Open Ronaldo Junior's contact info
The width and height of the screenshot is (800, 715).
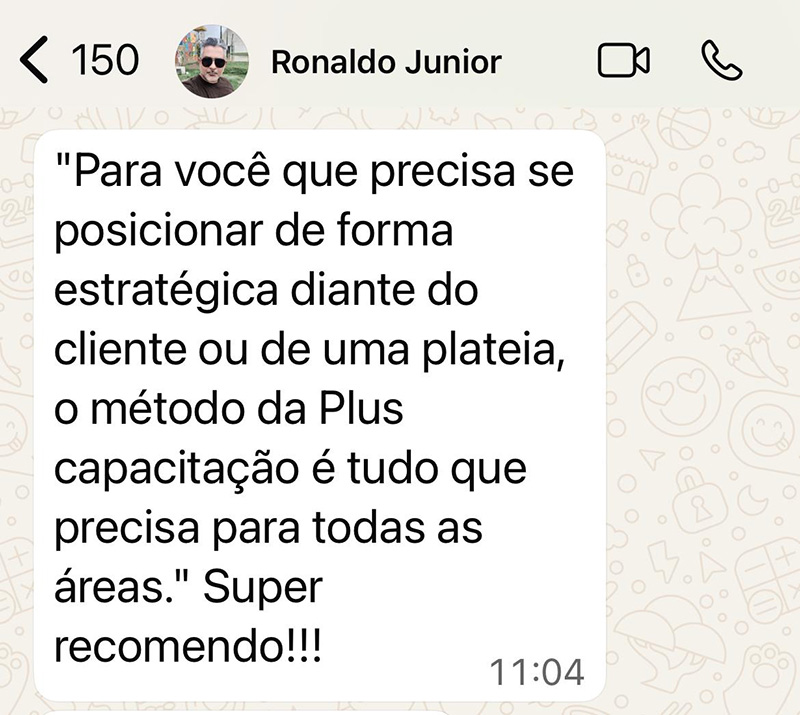point(386,63)
